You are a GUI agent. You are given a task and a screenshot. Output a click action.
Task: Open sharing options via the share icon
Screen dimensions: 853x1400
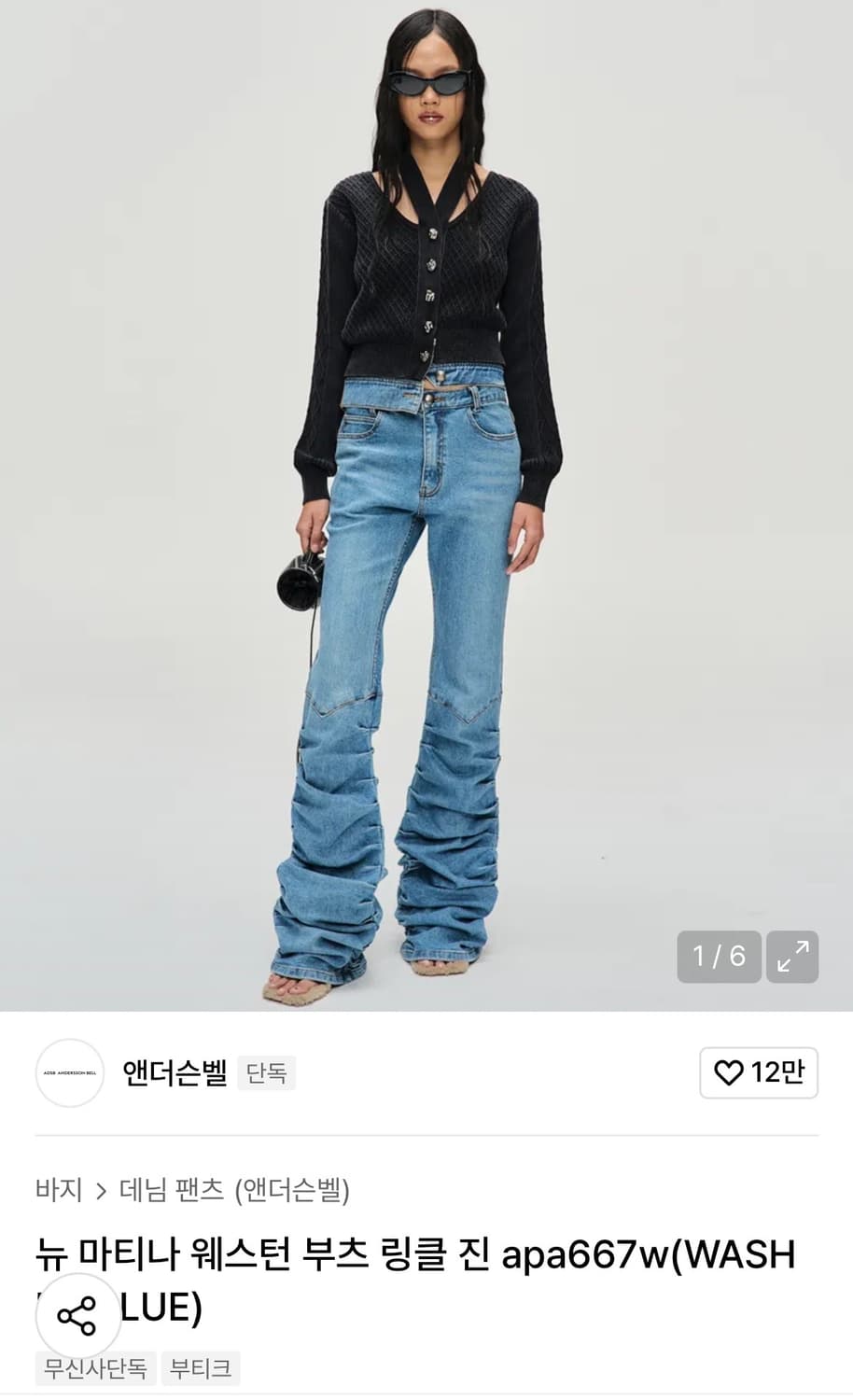(79, 1318)
